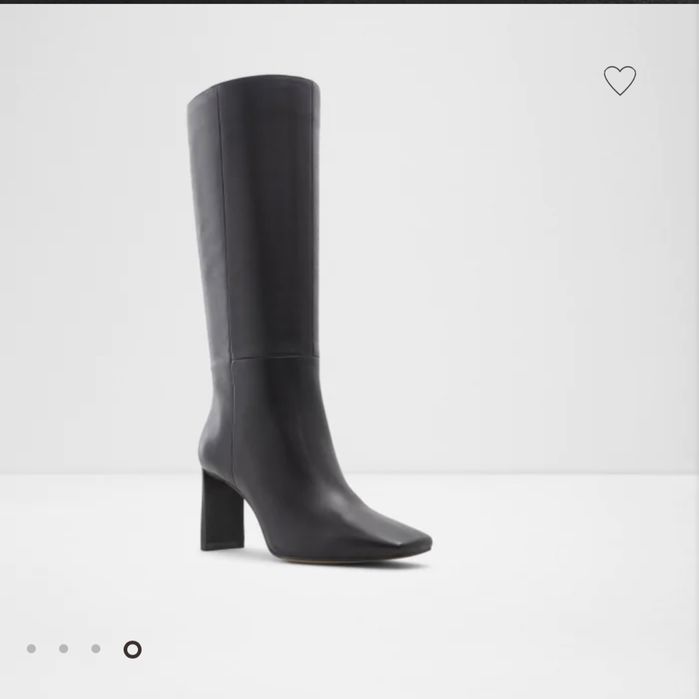Go to the third image page dot
Viewport: 699px width, 699px height.
(x=96, y=649)
